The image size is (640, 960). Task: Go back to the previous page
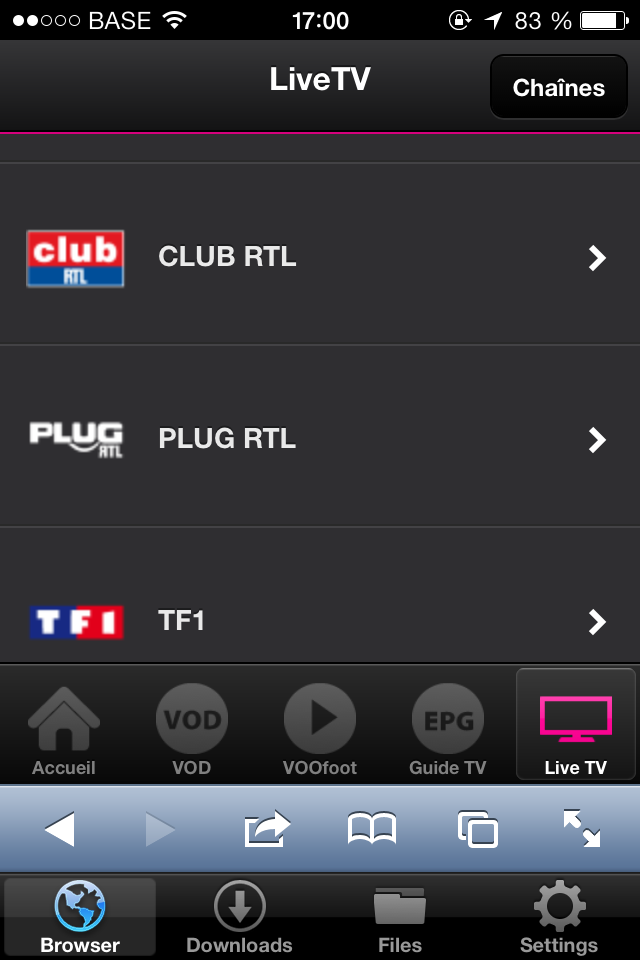pyautogui.click(x=60, y=829)
